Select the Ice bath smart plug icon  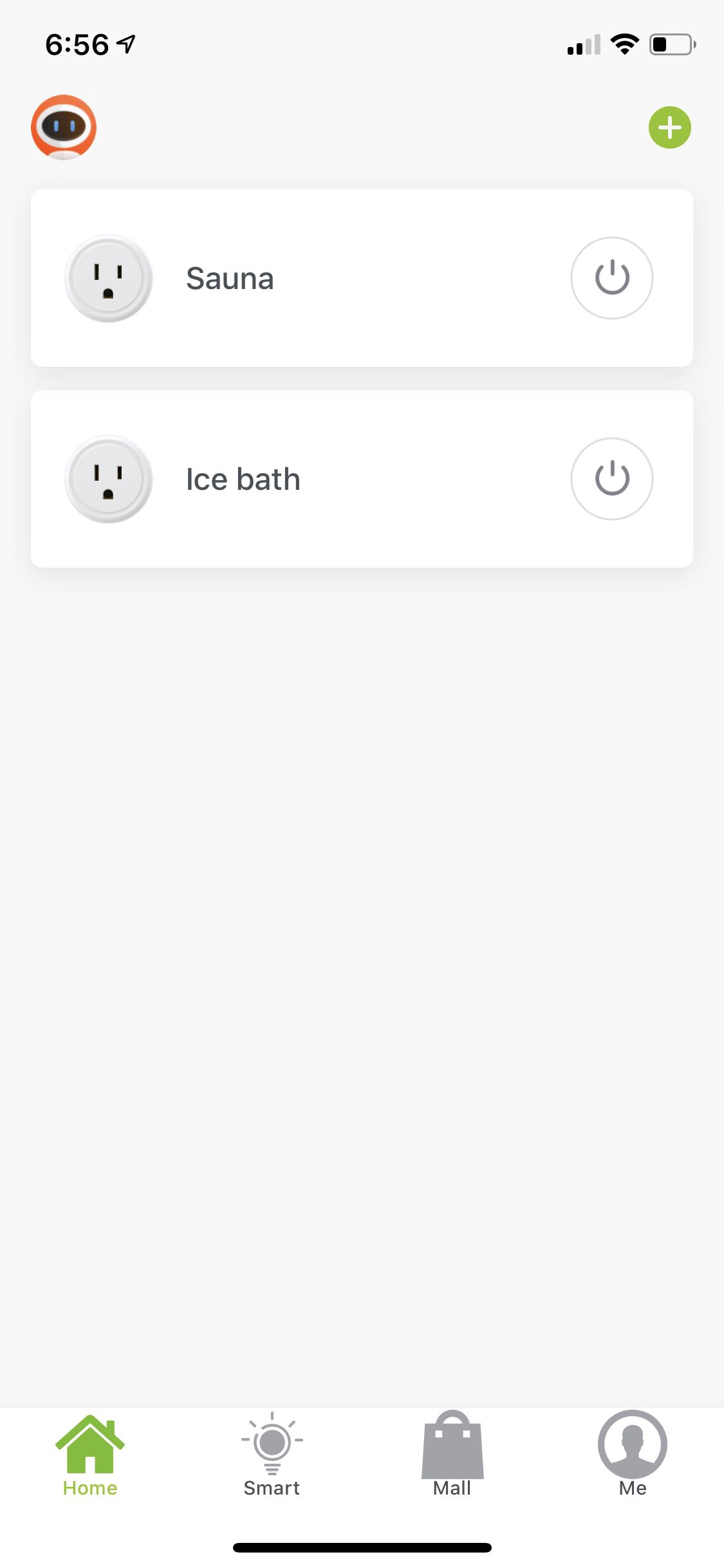point(107,478)
